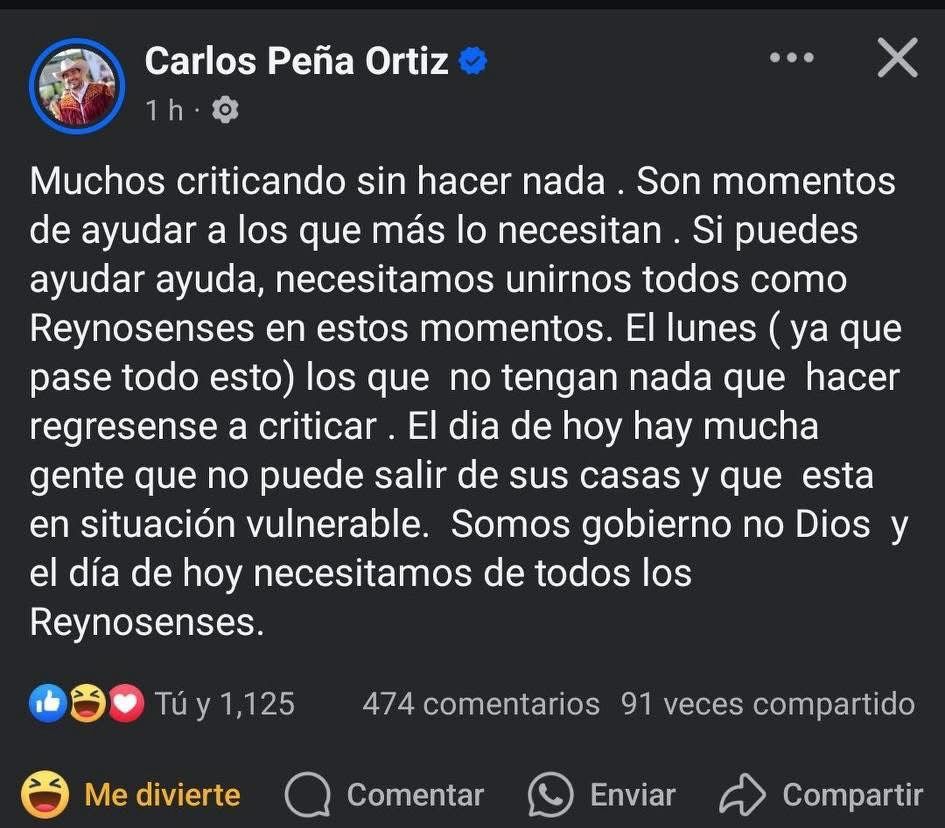The image size is (945, 828).
Task: Open the three-dot post options menu
Action: pyautogui.click(x=792, y=58)
